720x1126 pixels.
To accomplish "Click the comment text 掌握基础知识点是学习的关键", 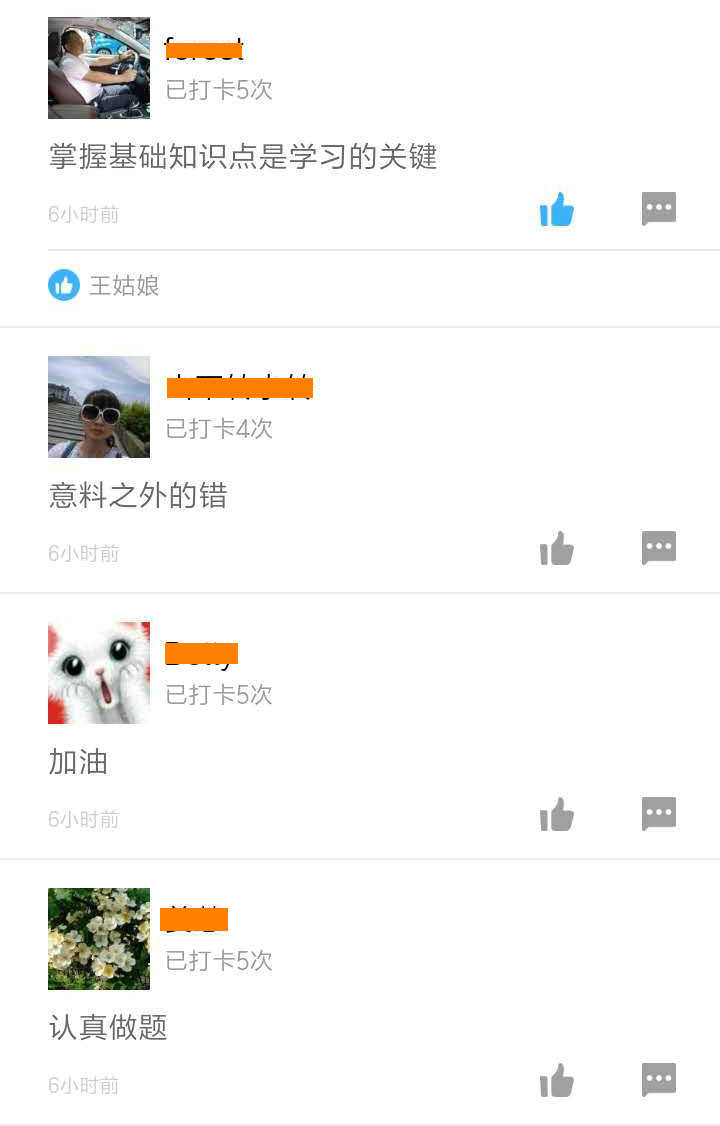I will (243, 157).
